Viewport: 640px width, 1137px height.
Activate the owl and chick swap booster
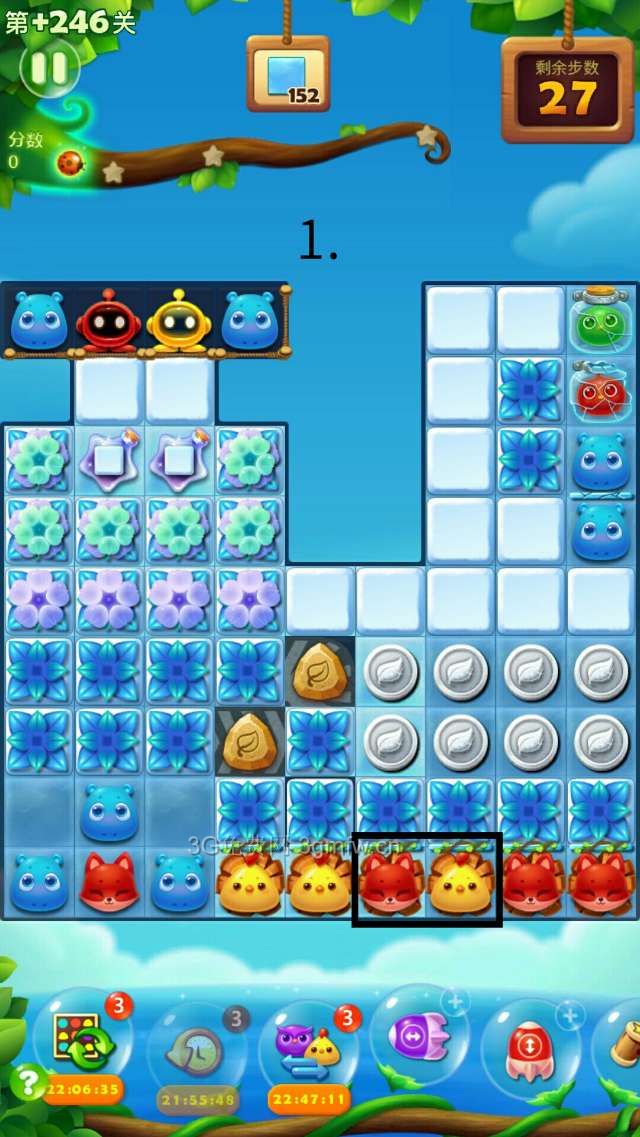pos(308,1045)
